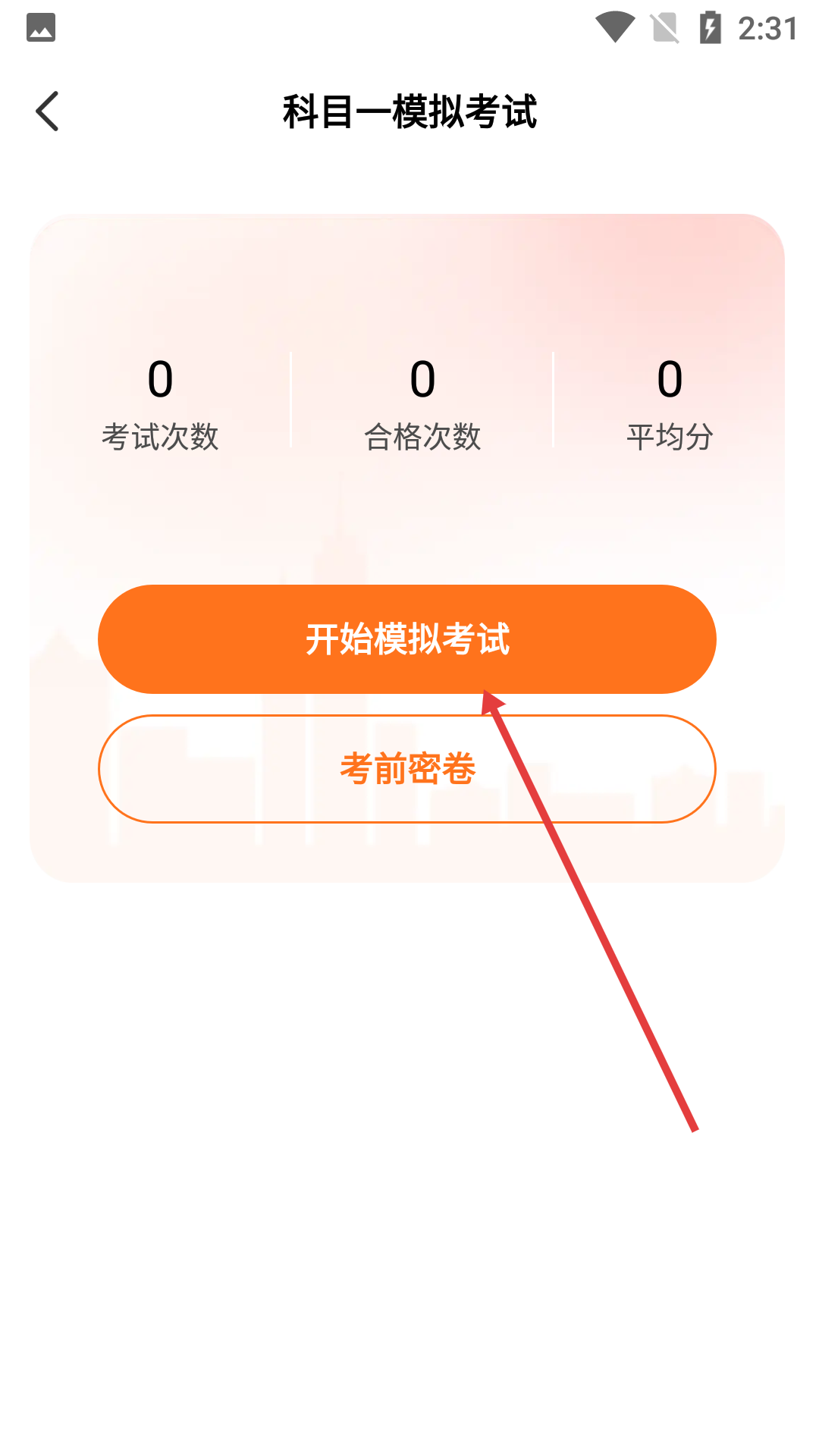The width and height of the screenshot is (819, 1456).
Task: Start the mock exam (开始模拟考试)
Action: [406, 639]
